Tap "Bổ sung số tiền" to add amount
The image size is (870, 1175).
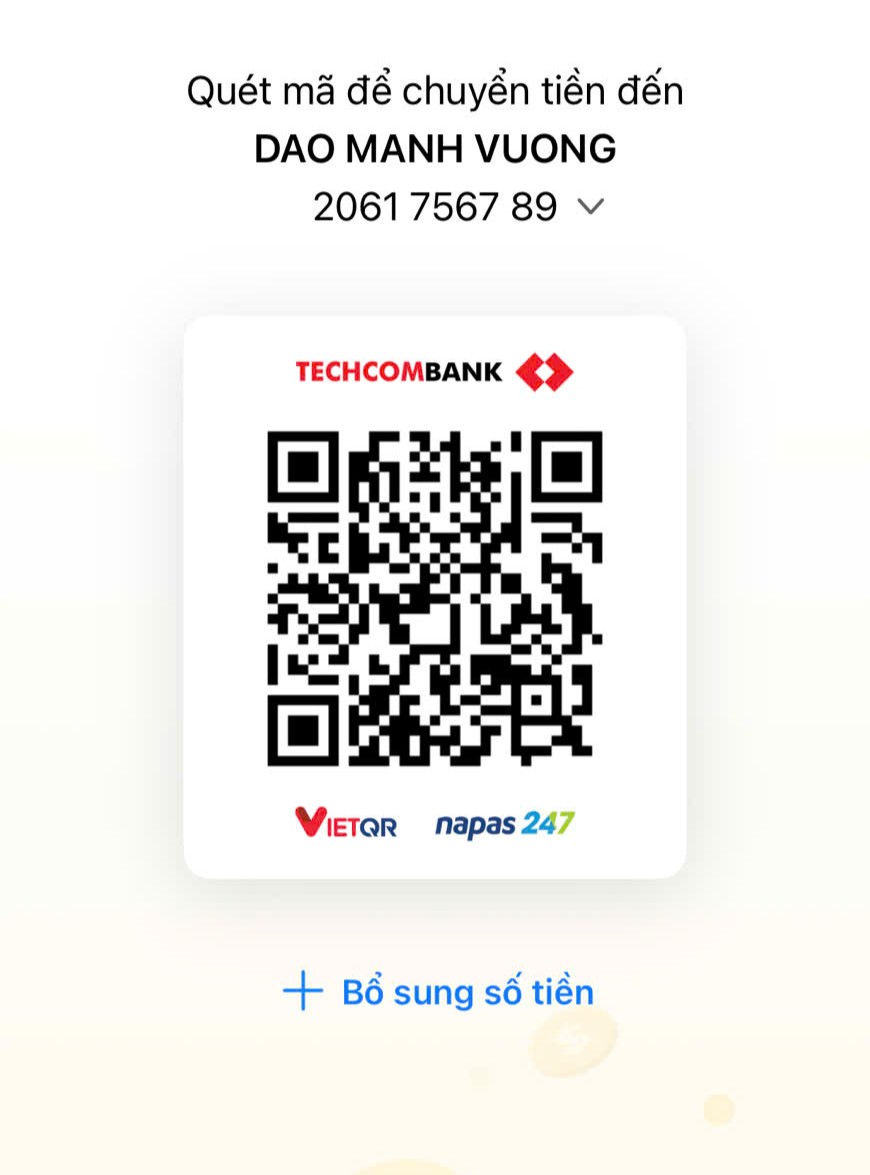click(x=439, y=992)
